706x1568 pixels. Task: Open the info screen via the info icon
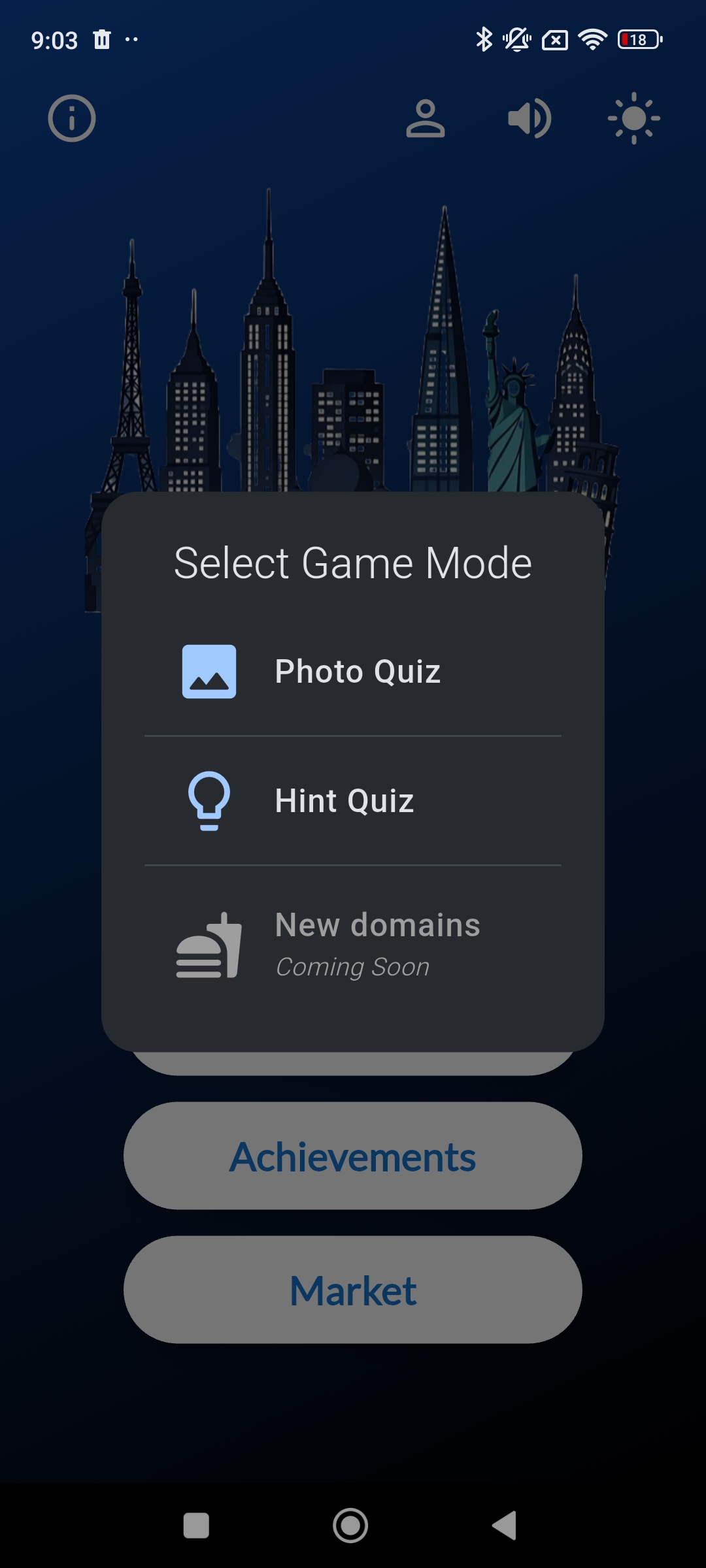[x=72, y=118]
